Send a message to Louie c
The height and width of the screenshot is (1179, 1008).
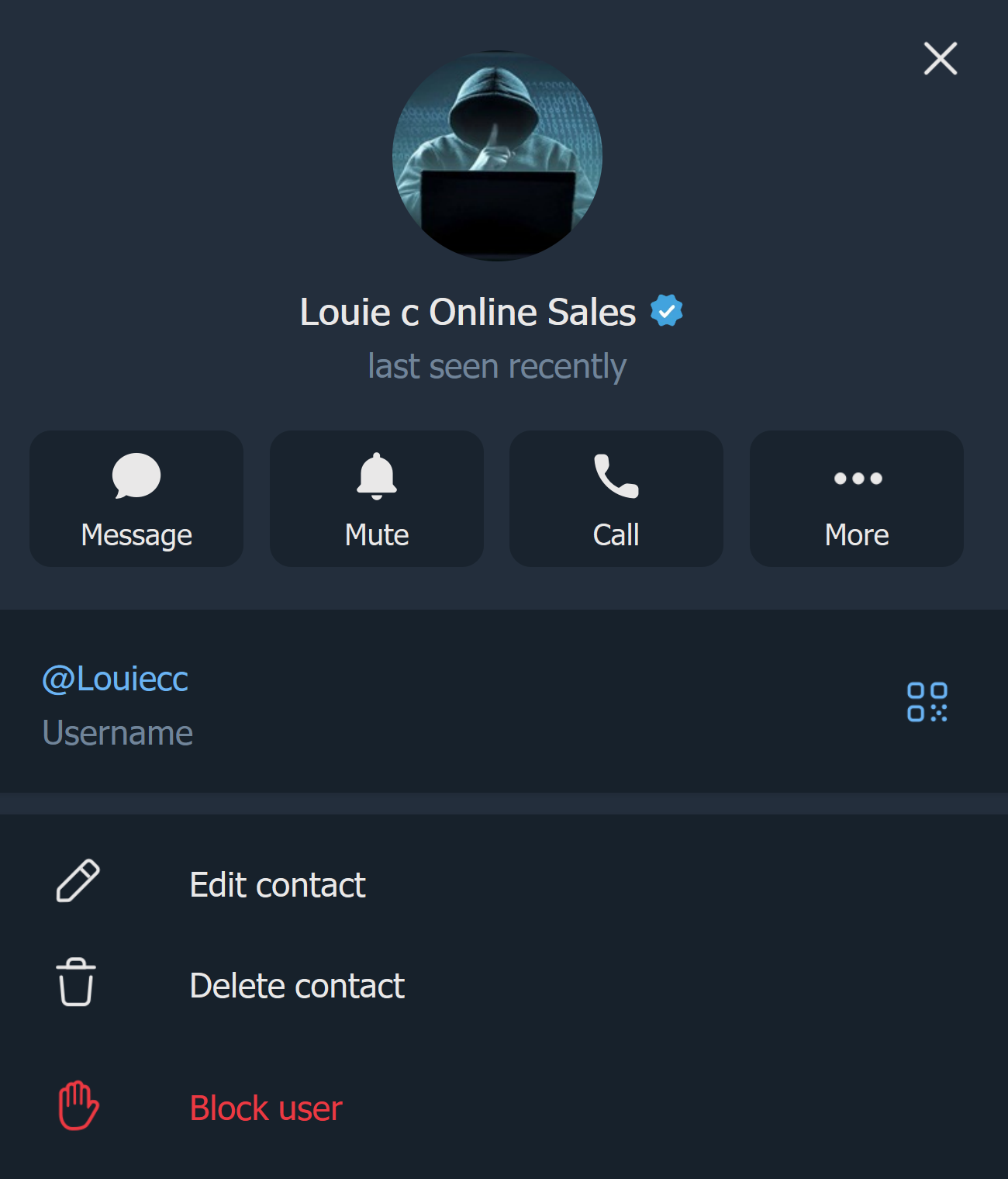[x=136, y=499]
